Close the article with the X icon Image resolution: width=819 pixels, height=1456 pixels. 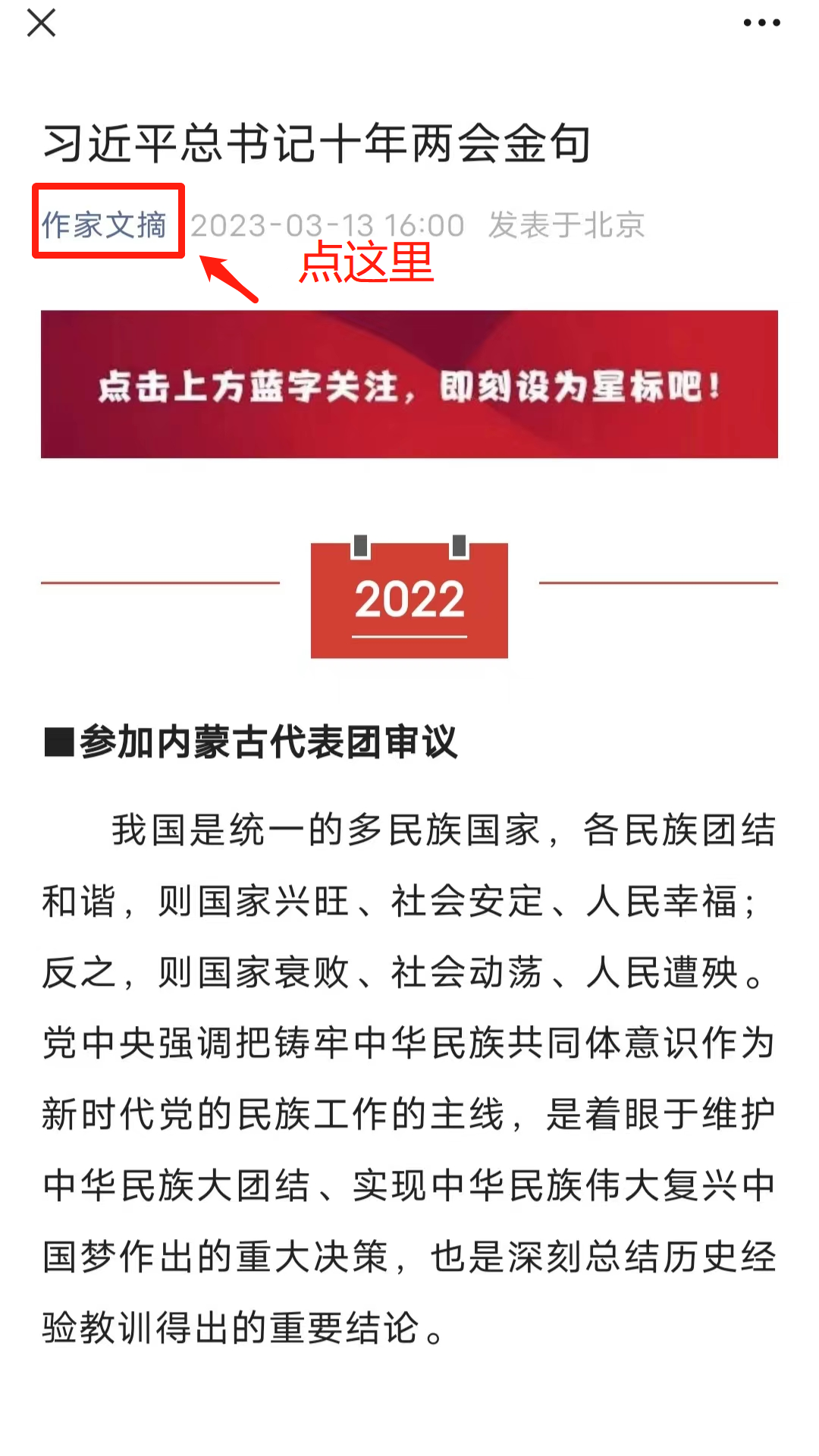tap(41, 23)
